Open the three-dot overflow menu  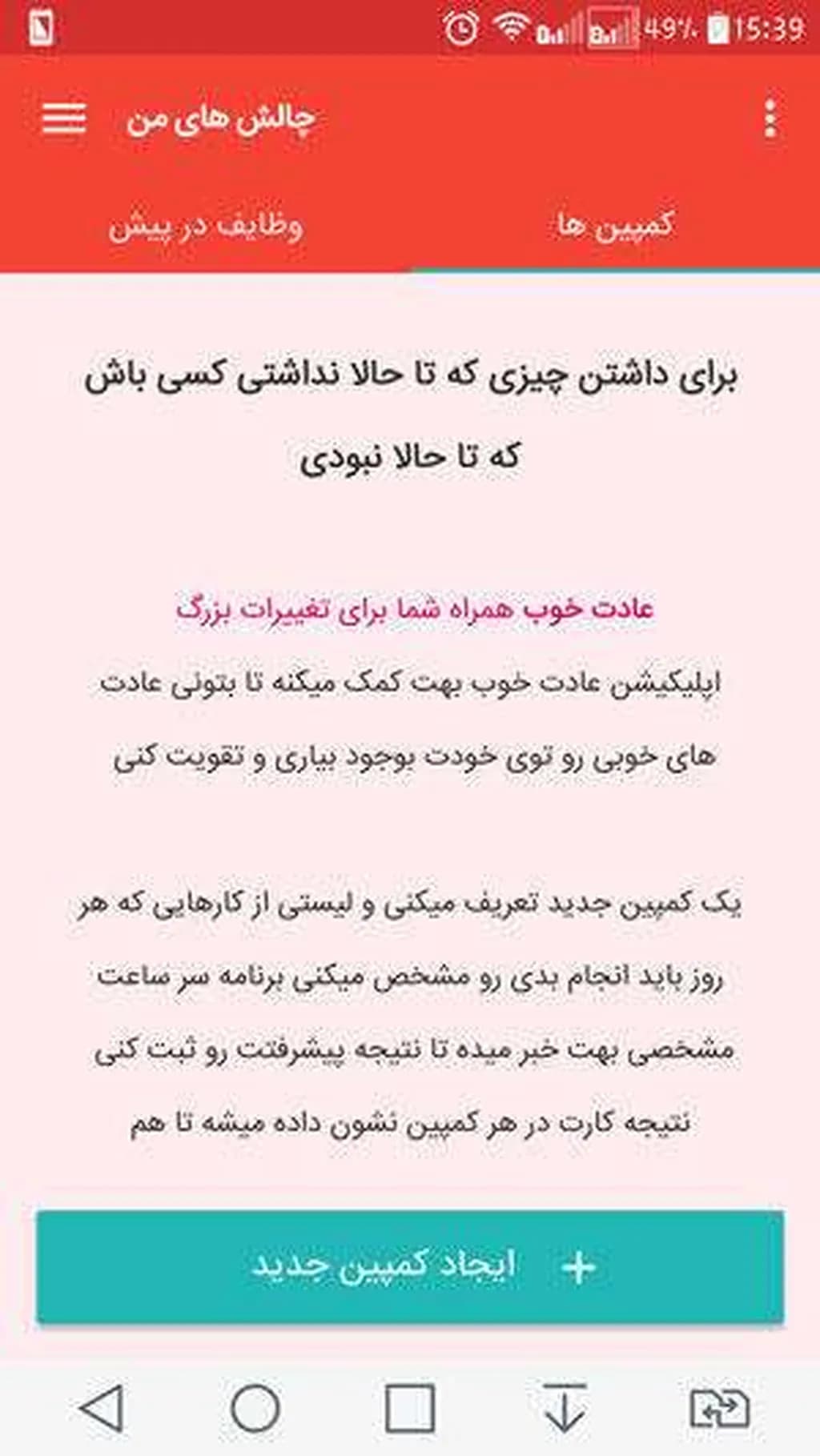770,118
